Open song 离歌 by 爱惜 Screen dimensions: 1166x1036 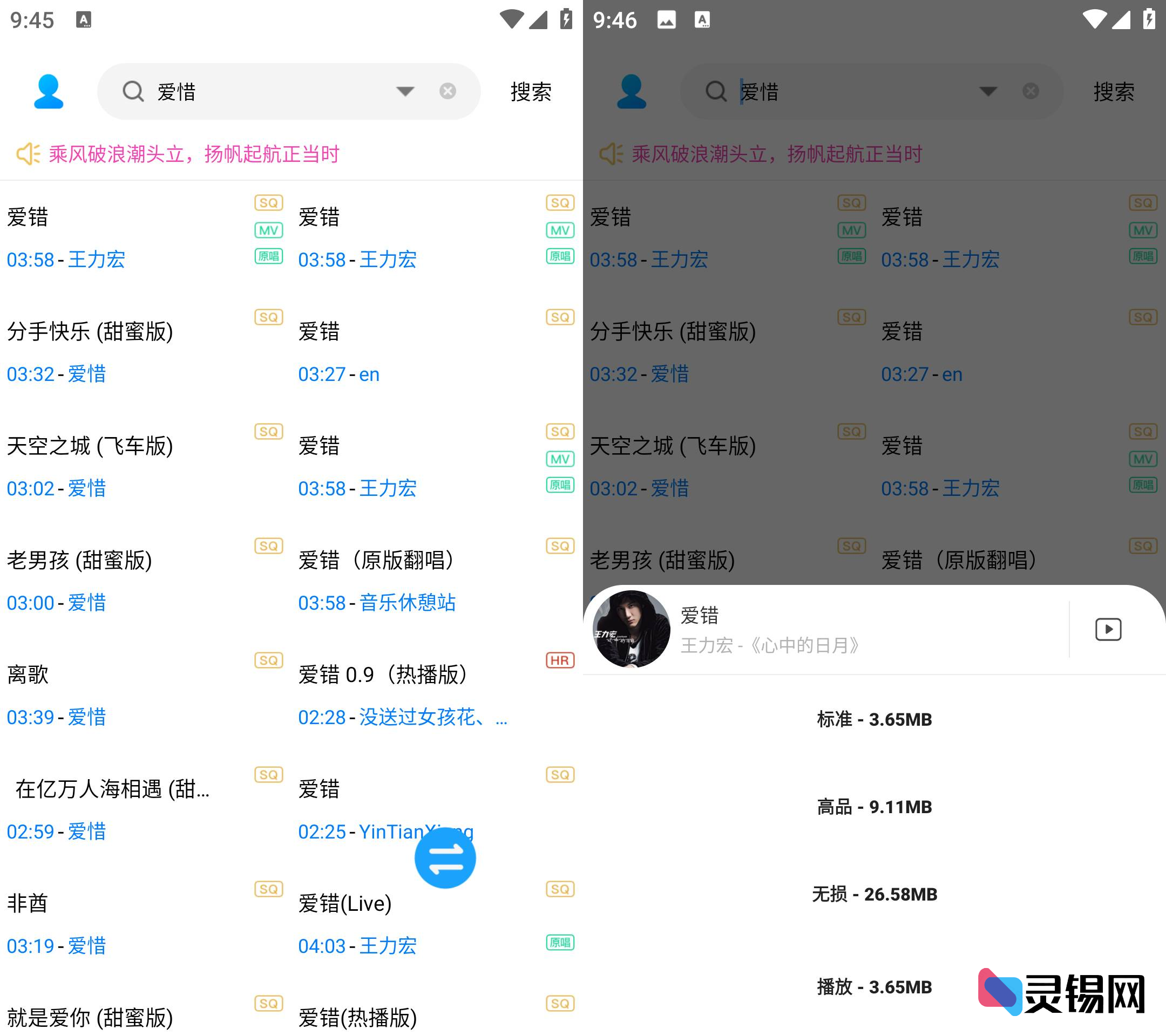click(x=114, y=694)
